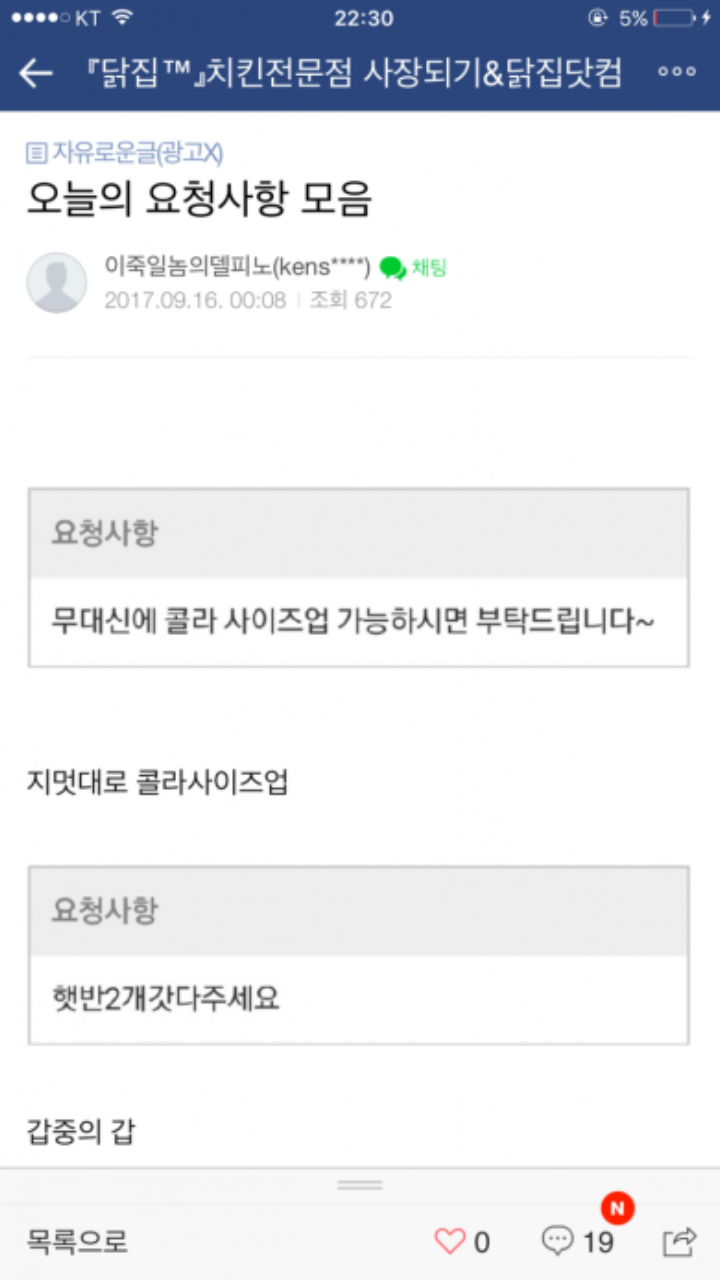
Task: Start a 채팅 with the author
Action: coord(413,267)
